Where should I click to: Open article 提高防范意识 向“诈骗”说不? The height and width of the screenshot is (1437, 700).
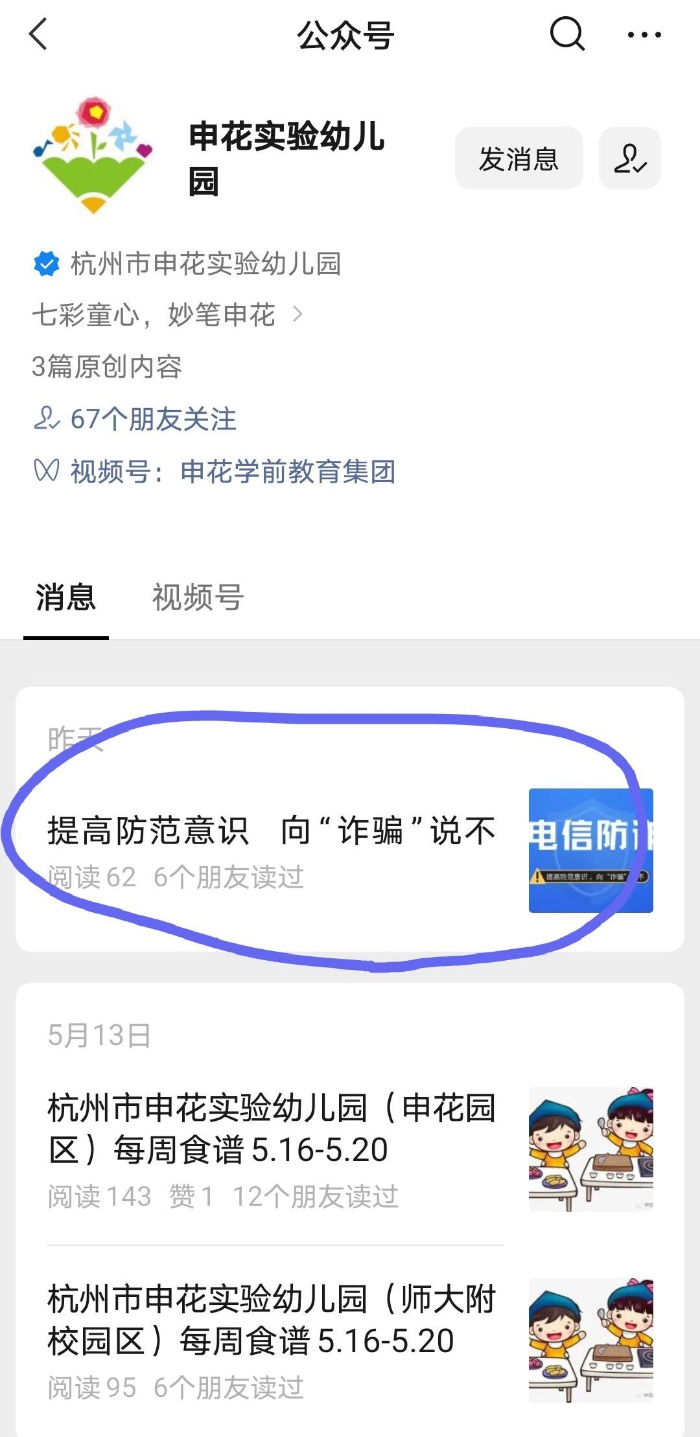tap(272, 831)
